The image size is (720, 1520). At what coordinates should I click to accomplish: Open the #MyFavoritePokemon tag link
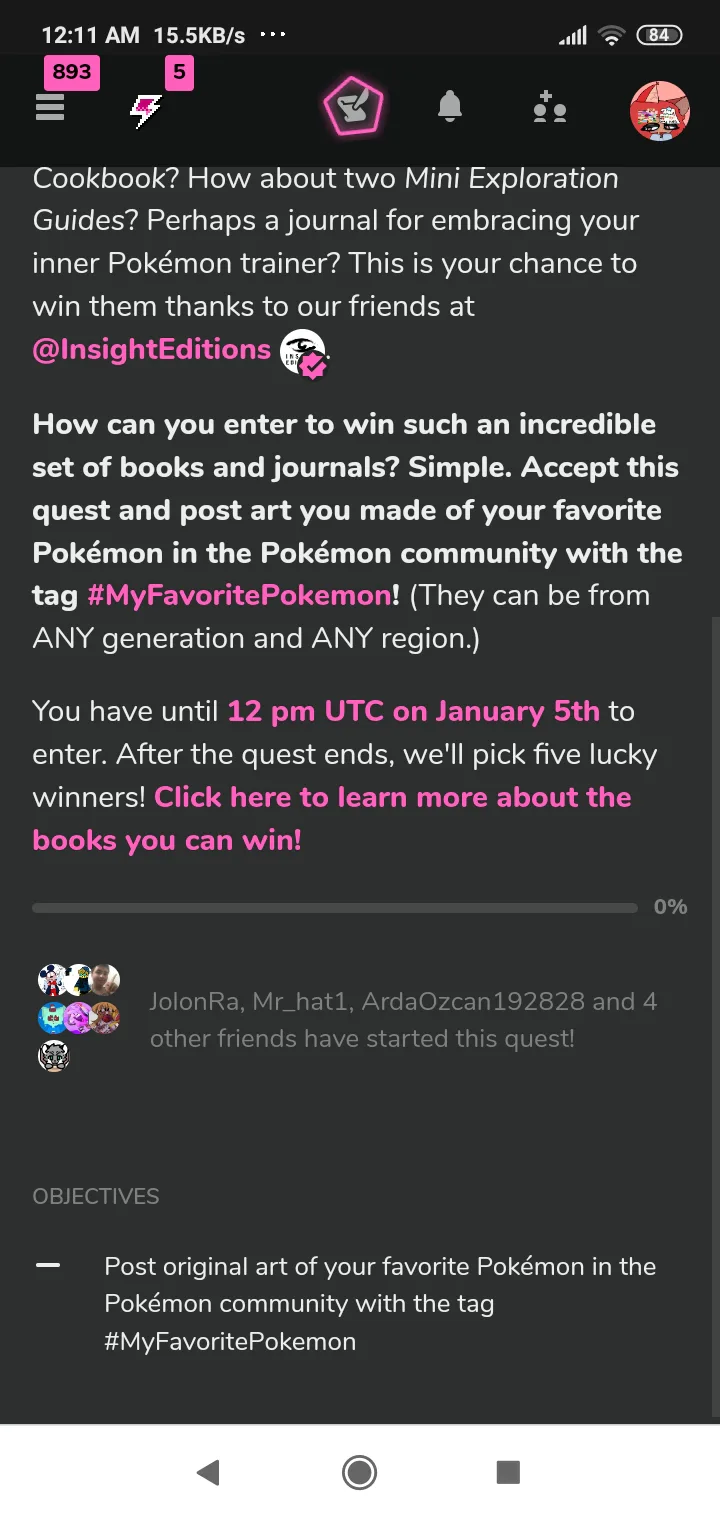pyautogui.click(x=239, y=595)
